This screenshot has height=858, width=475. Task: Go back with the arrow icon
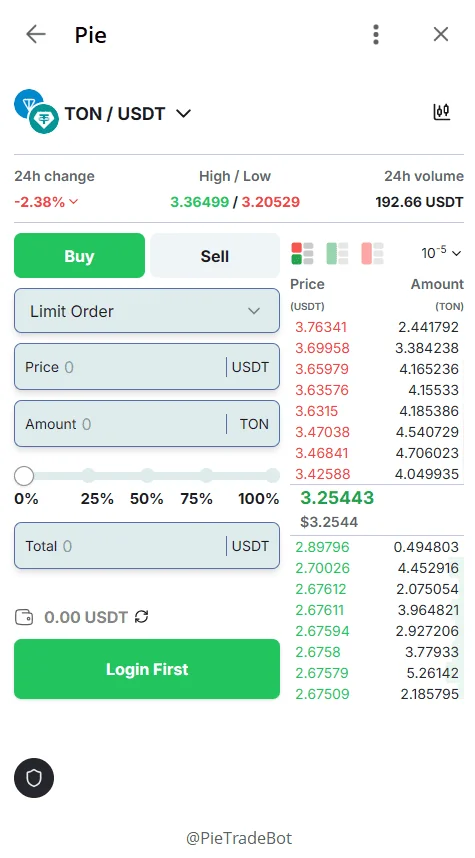pyautogui.click(x=36, y=34)
